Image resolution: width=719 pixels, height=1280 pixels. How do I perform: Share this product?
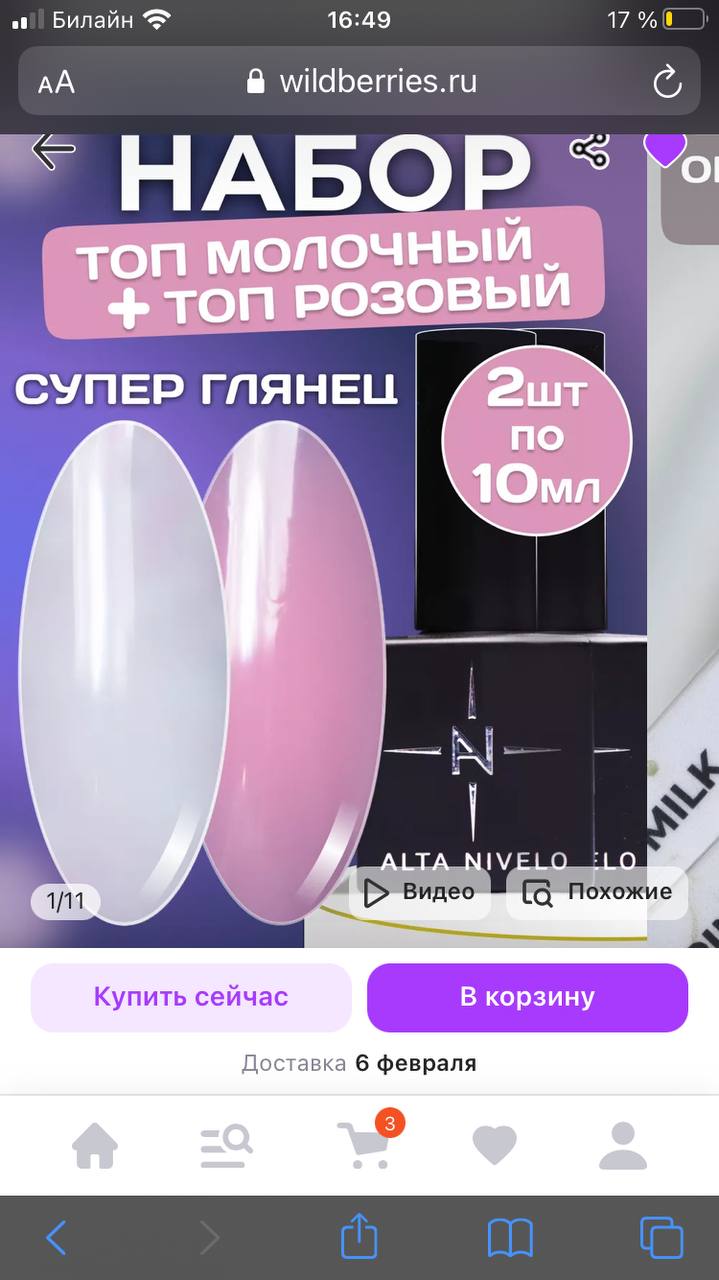pyautogui.click(x=590, y=150)
